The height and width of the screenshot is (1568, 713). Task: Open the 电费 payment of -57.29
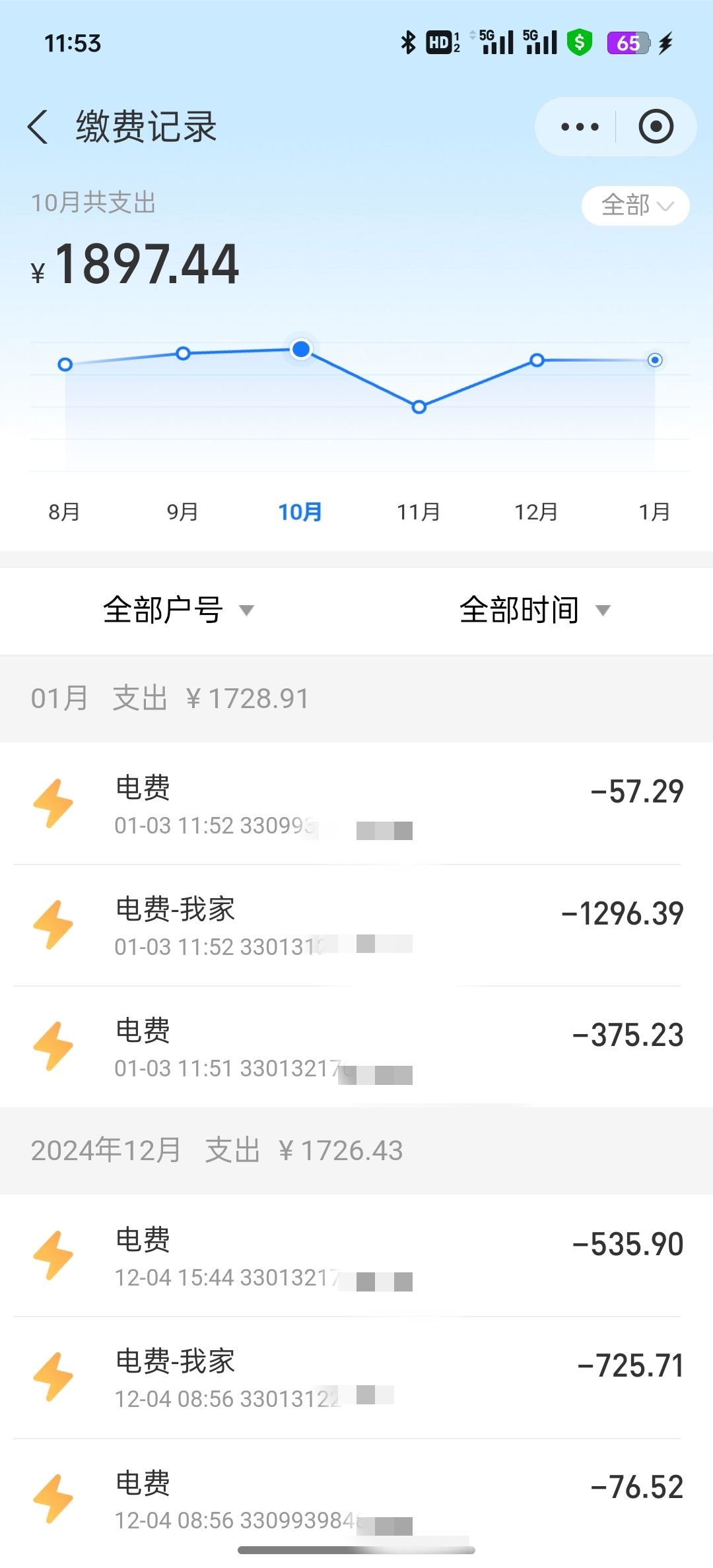tap(356, 804)
